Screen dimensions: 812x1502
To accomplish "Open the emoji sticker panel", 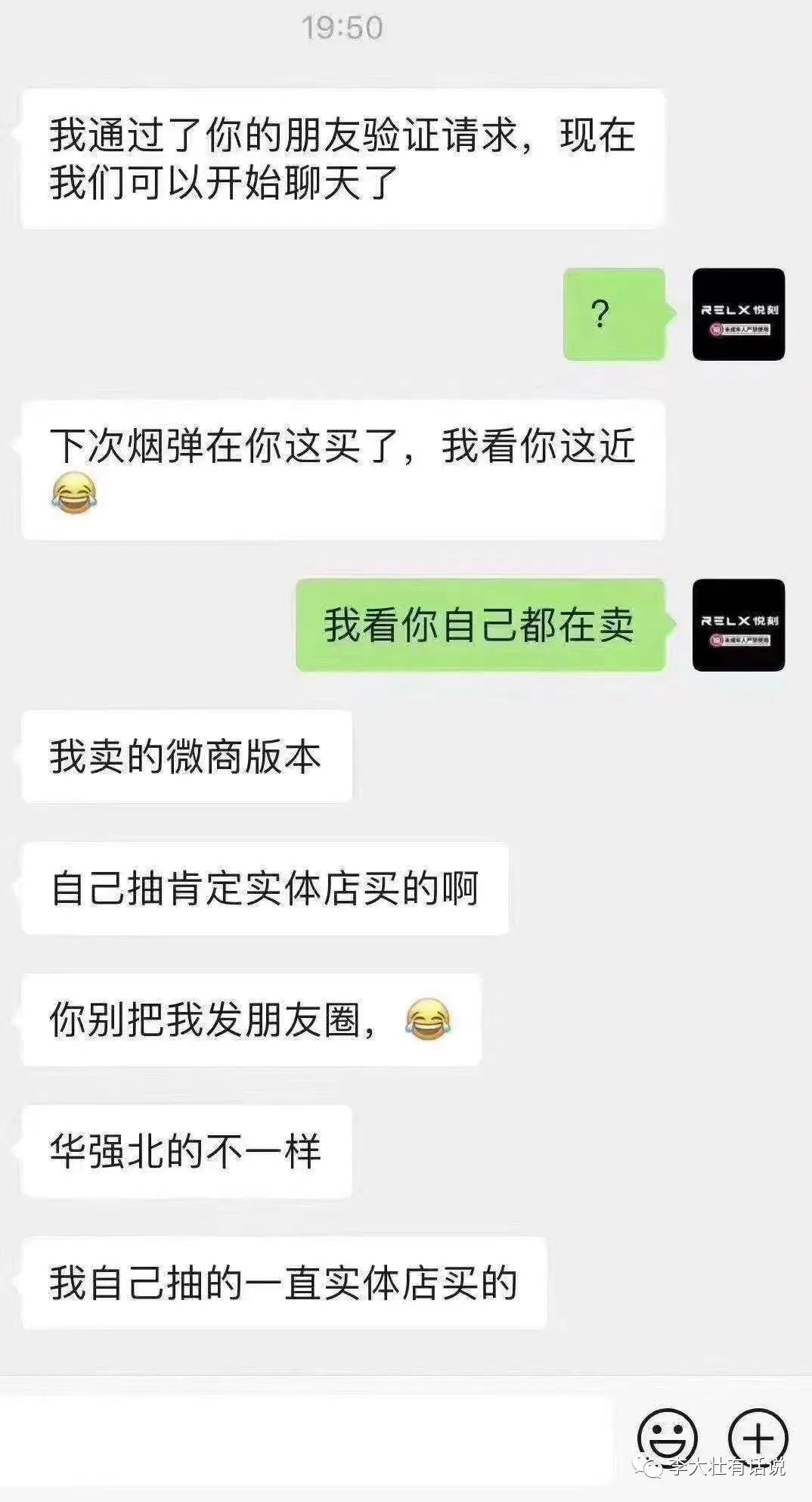I will (667, 1436).
